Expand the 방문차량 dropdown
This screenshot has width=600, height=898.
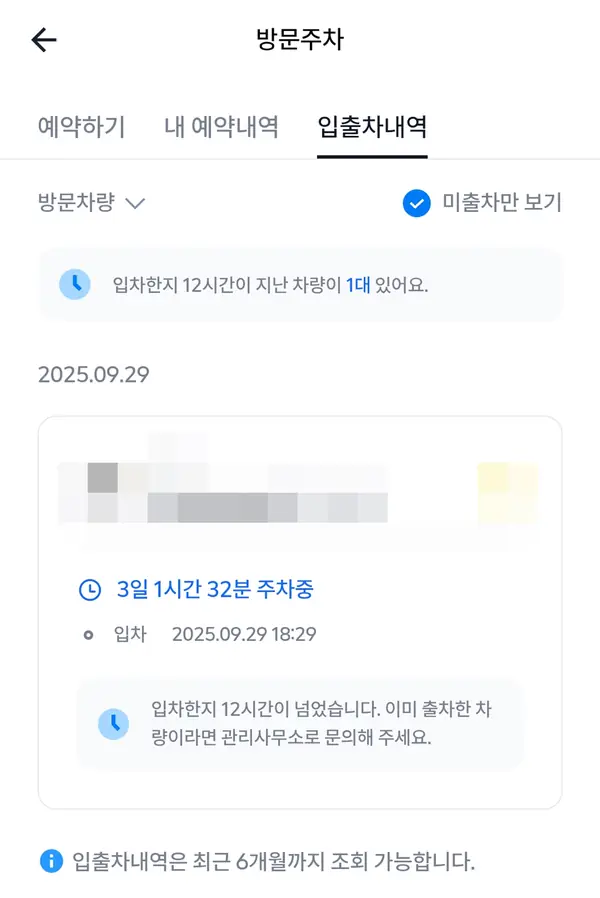pos(92,203)
